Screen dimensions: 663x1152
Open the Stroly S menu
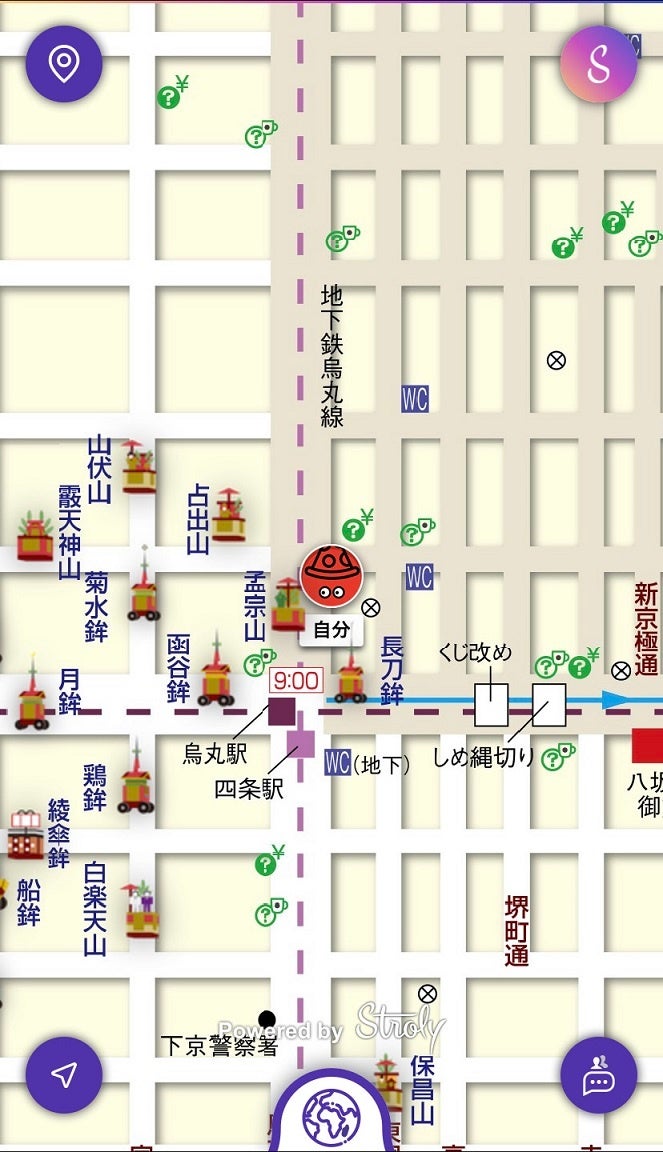click(599, 64)
